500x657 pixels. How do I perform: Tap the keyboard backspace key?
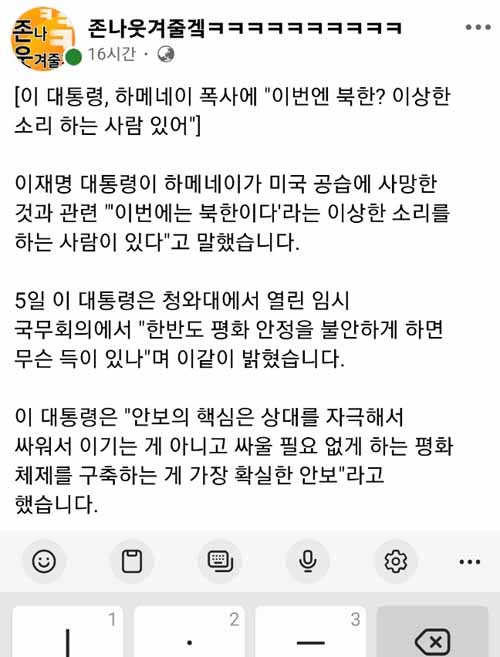coord(433,631)
